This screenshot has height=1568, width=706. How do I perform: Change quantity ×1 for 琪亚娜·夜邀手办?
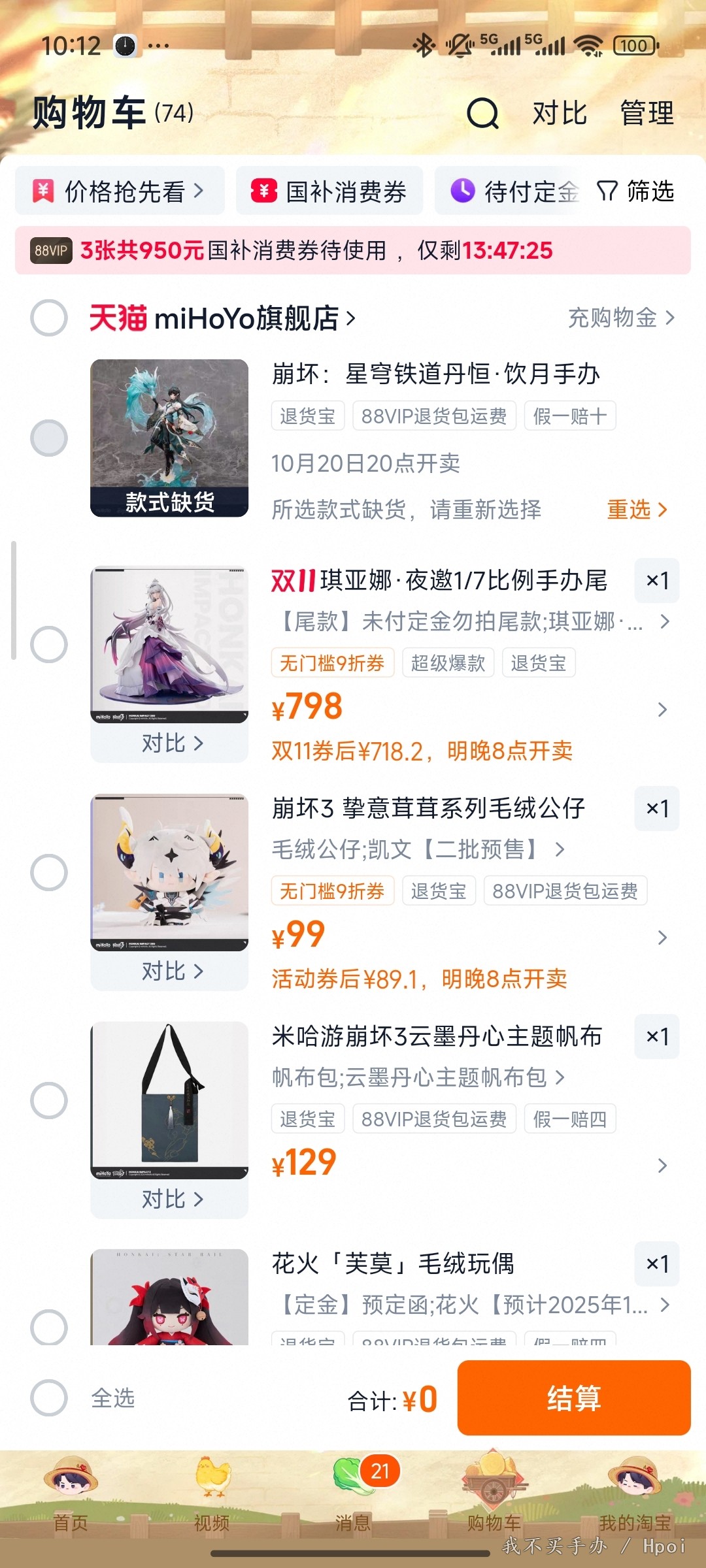[x=656, y=581]
